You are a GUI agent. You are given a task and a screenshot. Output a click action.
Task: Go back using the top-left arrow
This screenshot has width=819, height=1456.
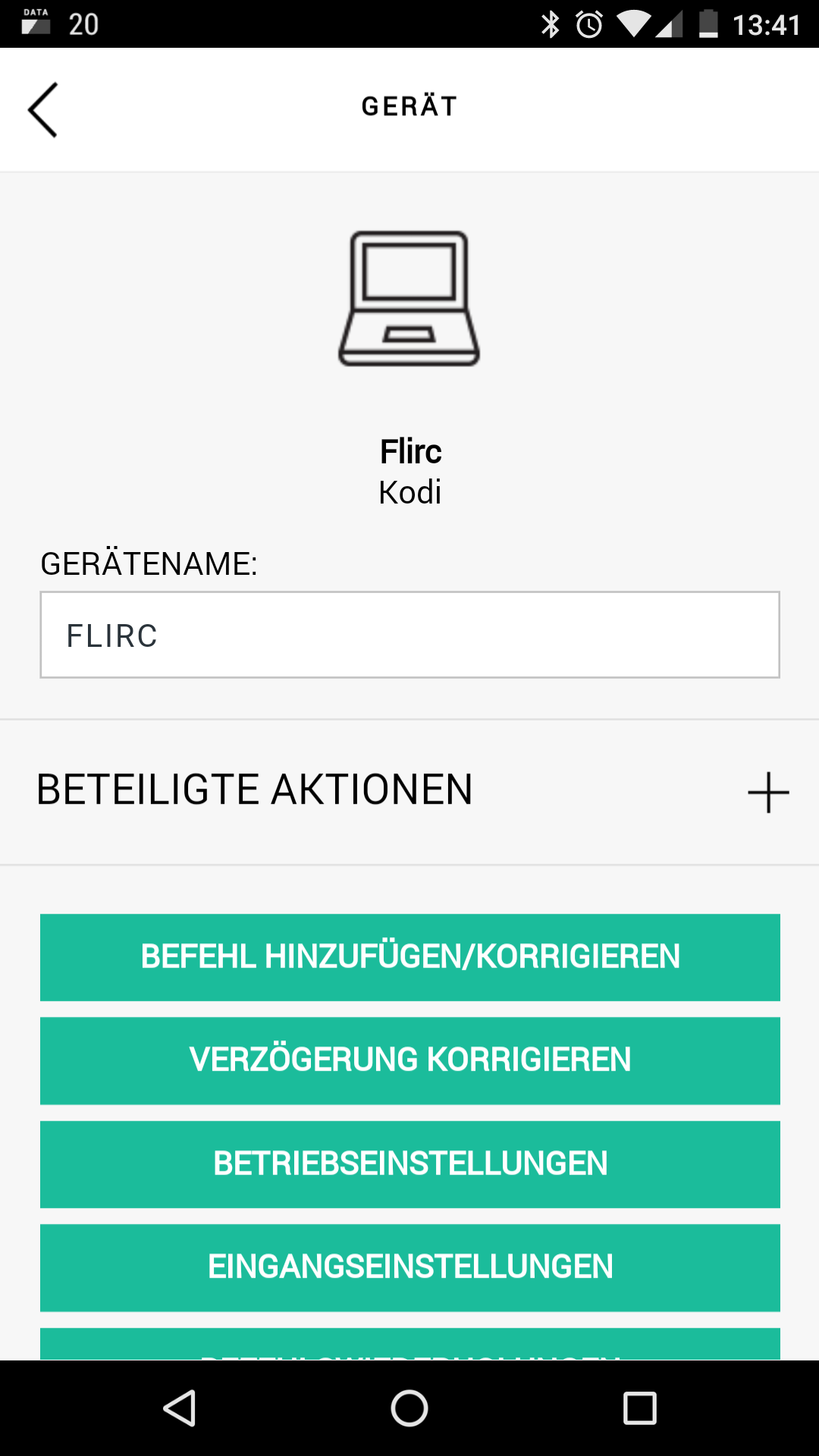(42, 110)
